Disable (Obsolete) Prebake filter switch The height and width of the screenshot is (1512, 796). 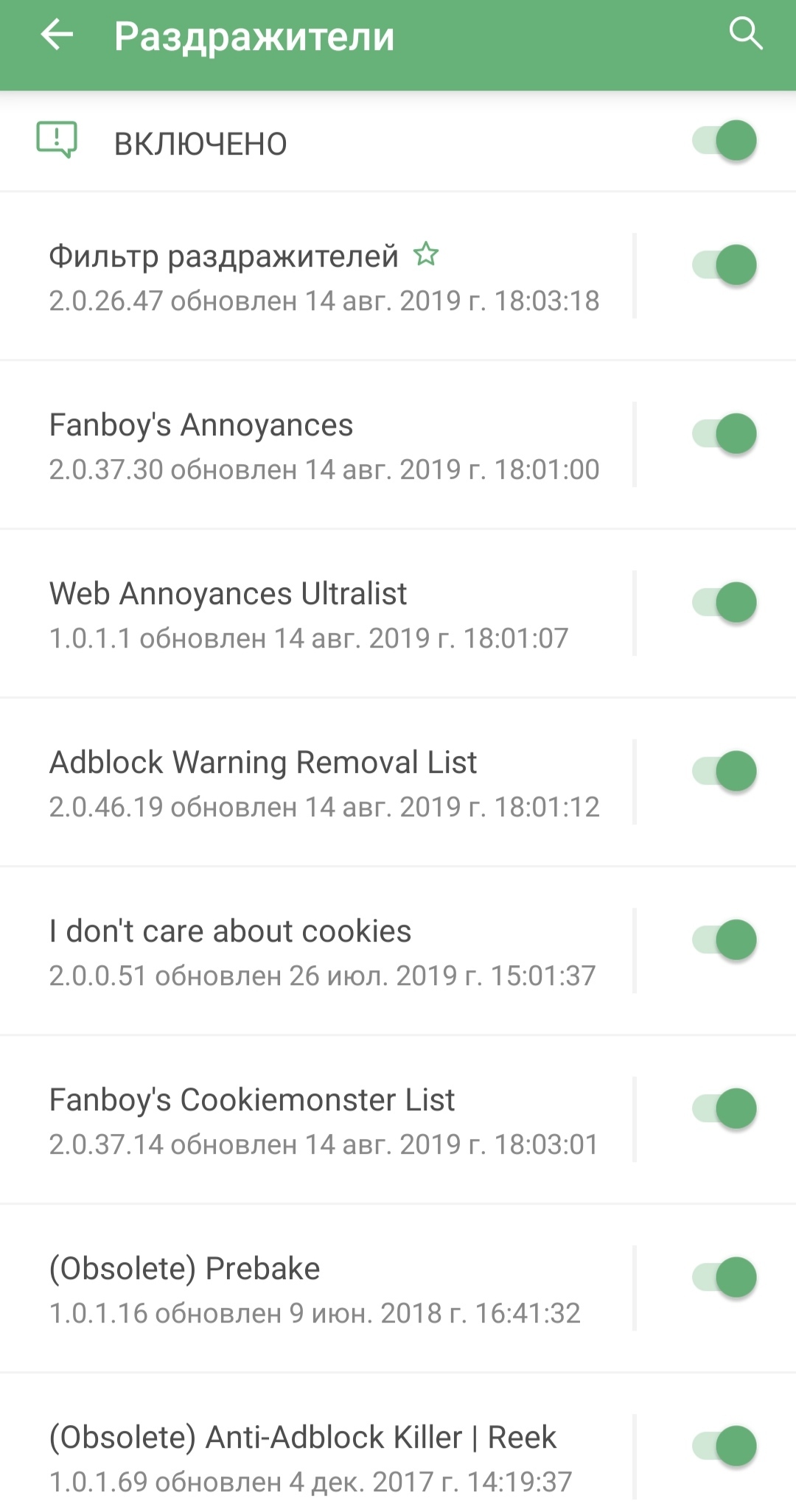pyautogui.click(x=725, y=1278)
